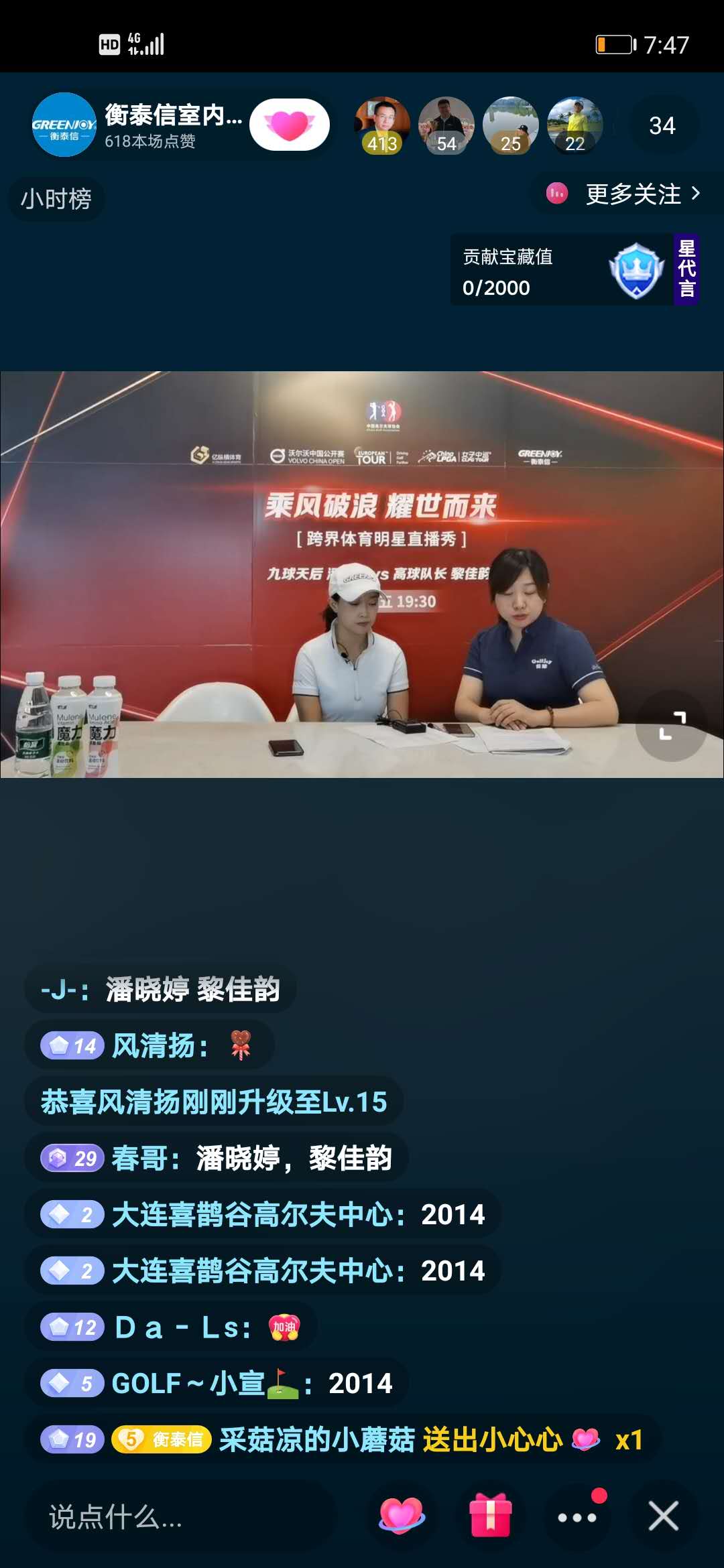Open the 34 audience count list
This screenshot has width=724, height=1568.
pyautogui.click(x=662, y=125)
